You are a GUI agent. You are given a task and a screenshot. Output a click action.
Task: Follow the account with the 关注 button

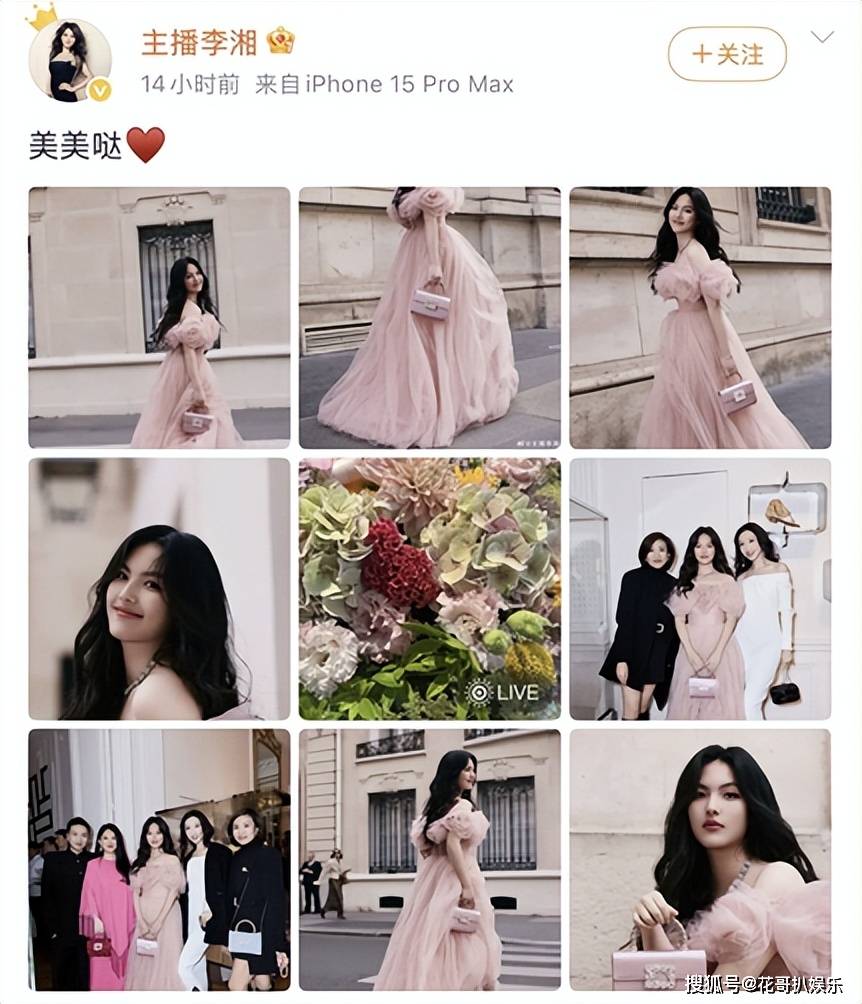(x=727, y=54)
